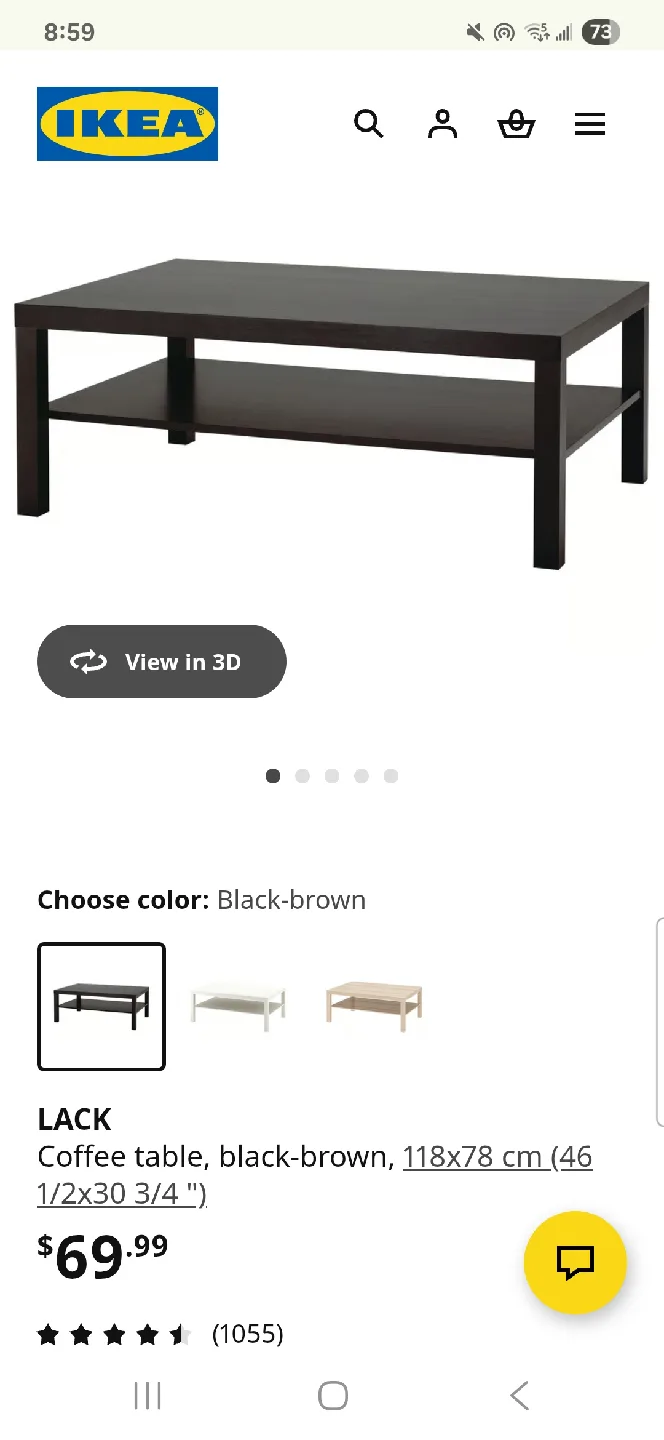Select the light oak color option
The image size is (664, 1440).
[x=374, y=1004]
